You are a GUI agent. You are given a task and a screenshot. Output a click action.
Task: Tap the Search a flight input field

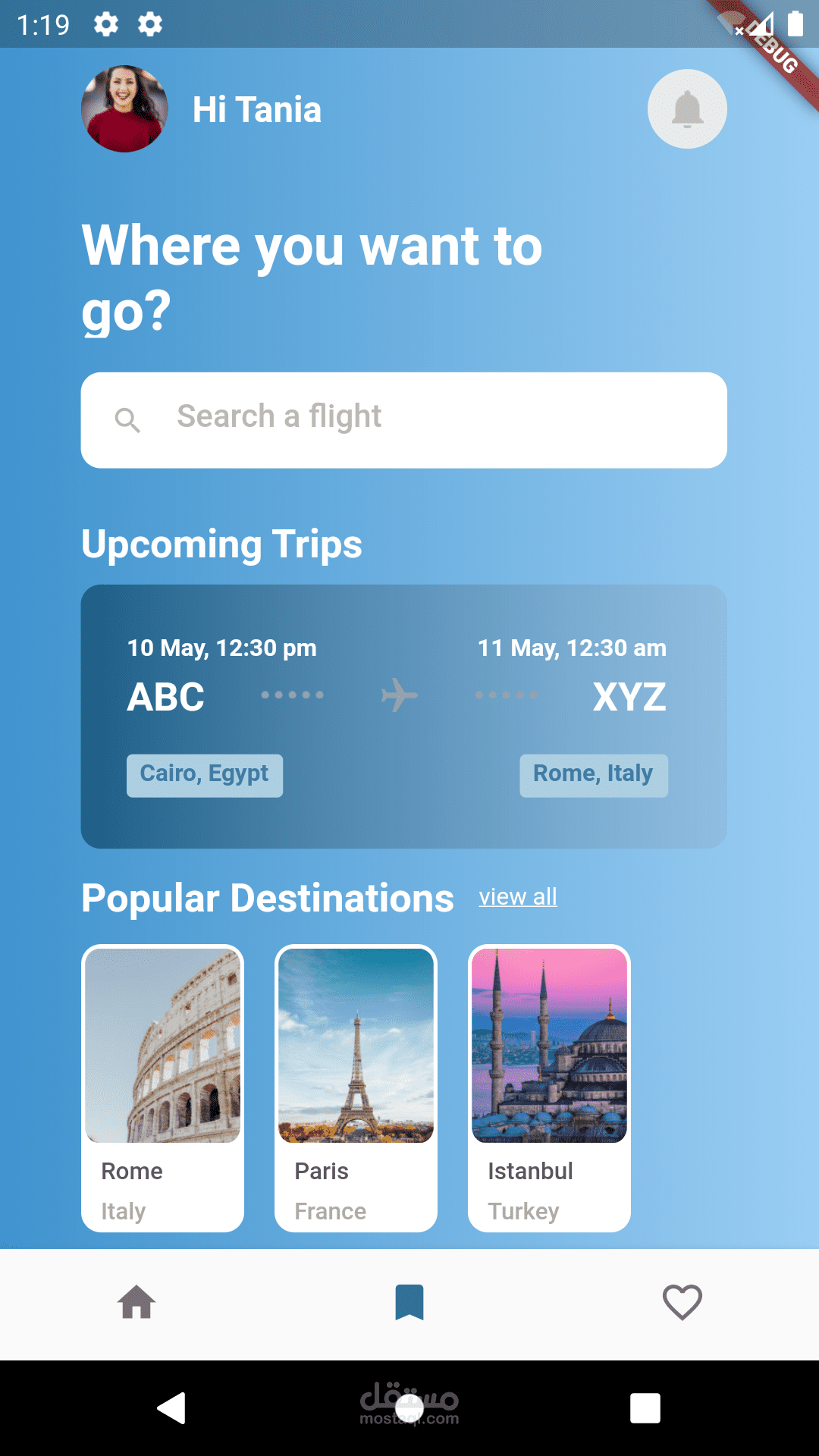(404, 419)
